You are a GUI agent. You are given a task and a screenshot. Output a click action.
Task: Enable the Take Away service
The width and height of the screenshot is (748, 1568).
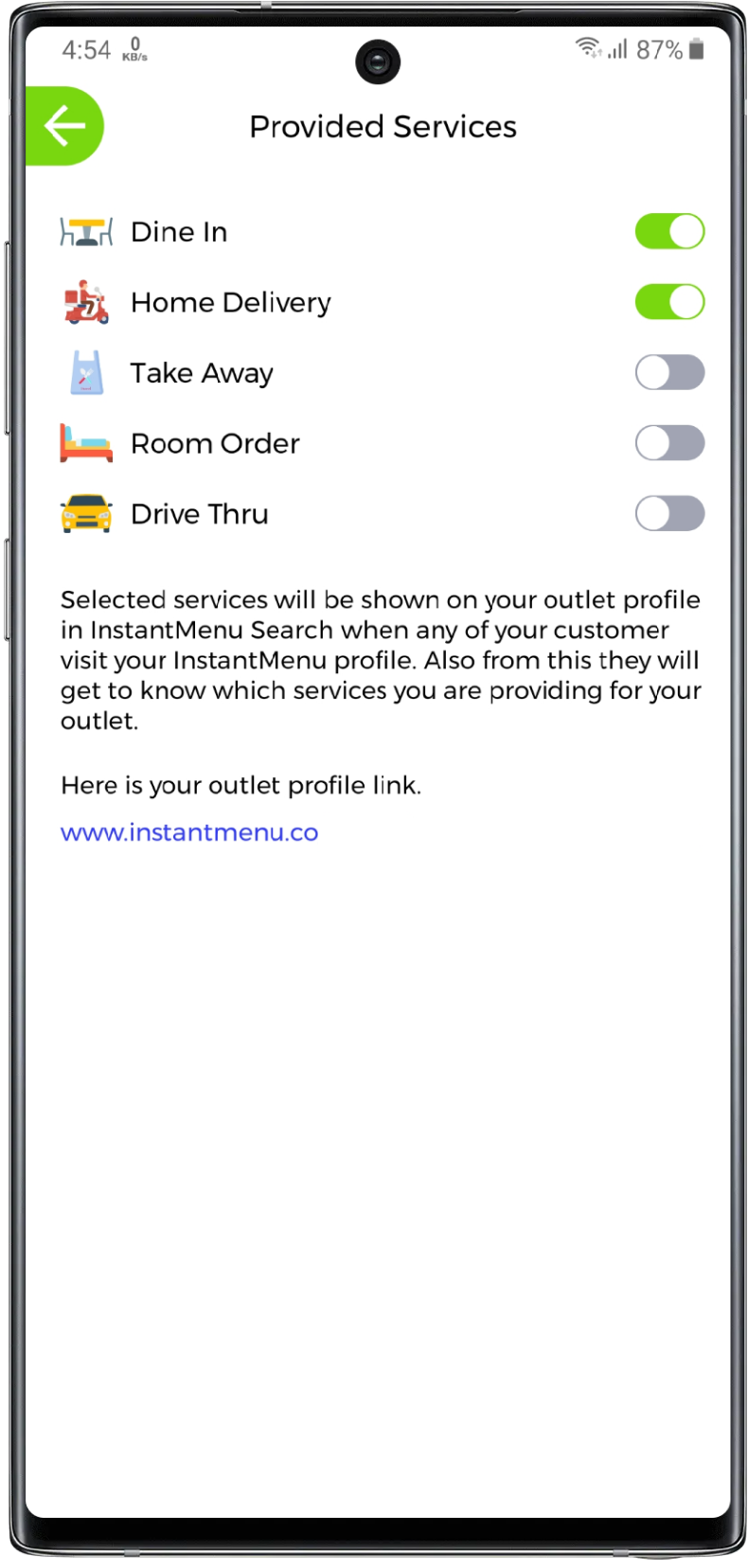pos(669,373)
